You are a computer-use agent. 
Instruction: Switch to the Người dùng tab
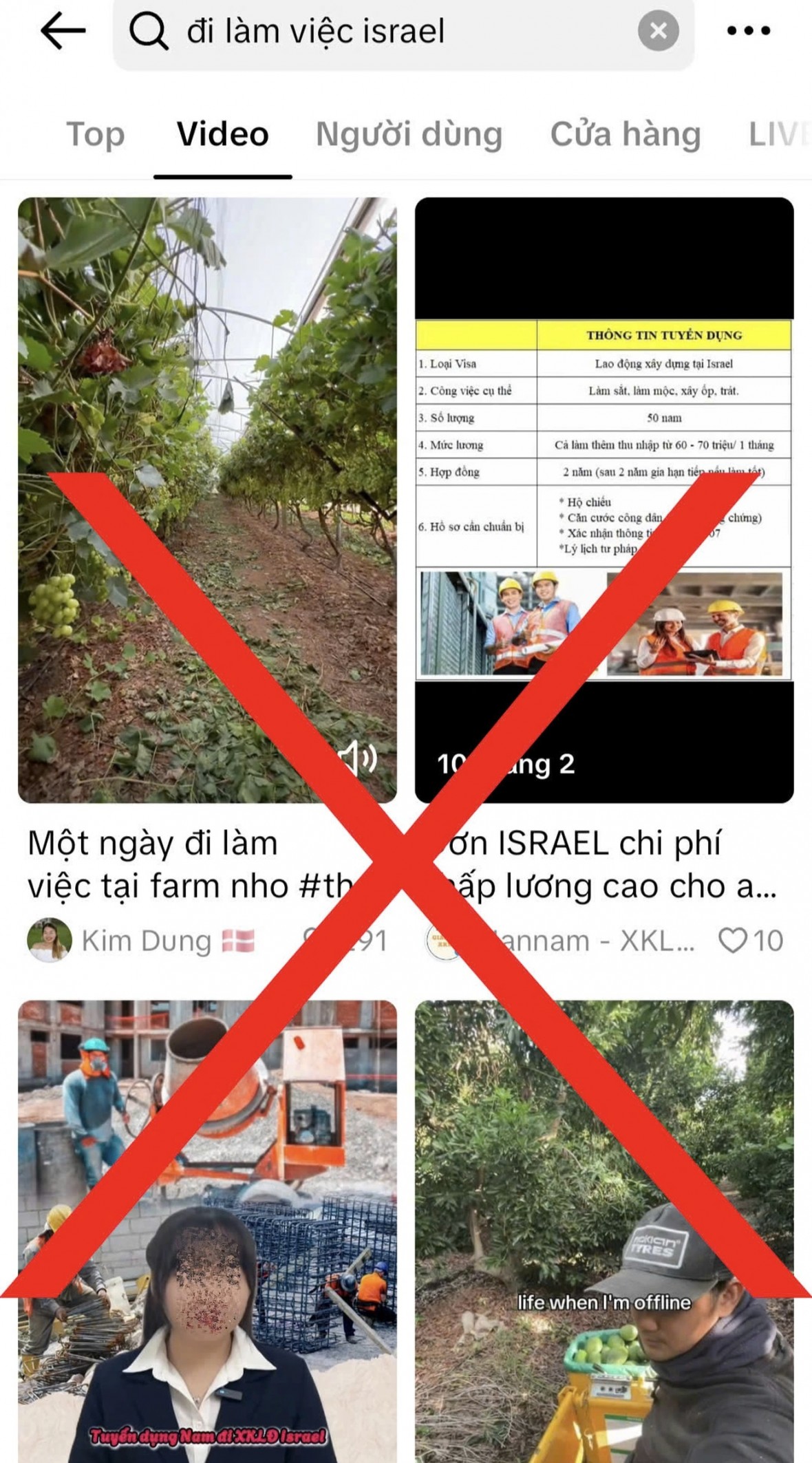[409, 134]
